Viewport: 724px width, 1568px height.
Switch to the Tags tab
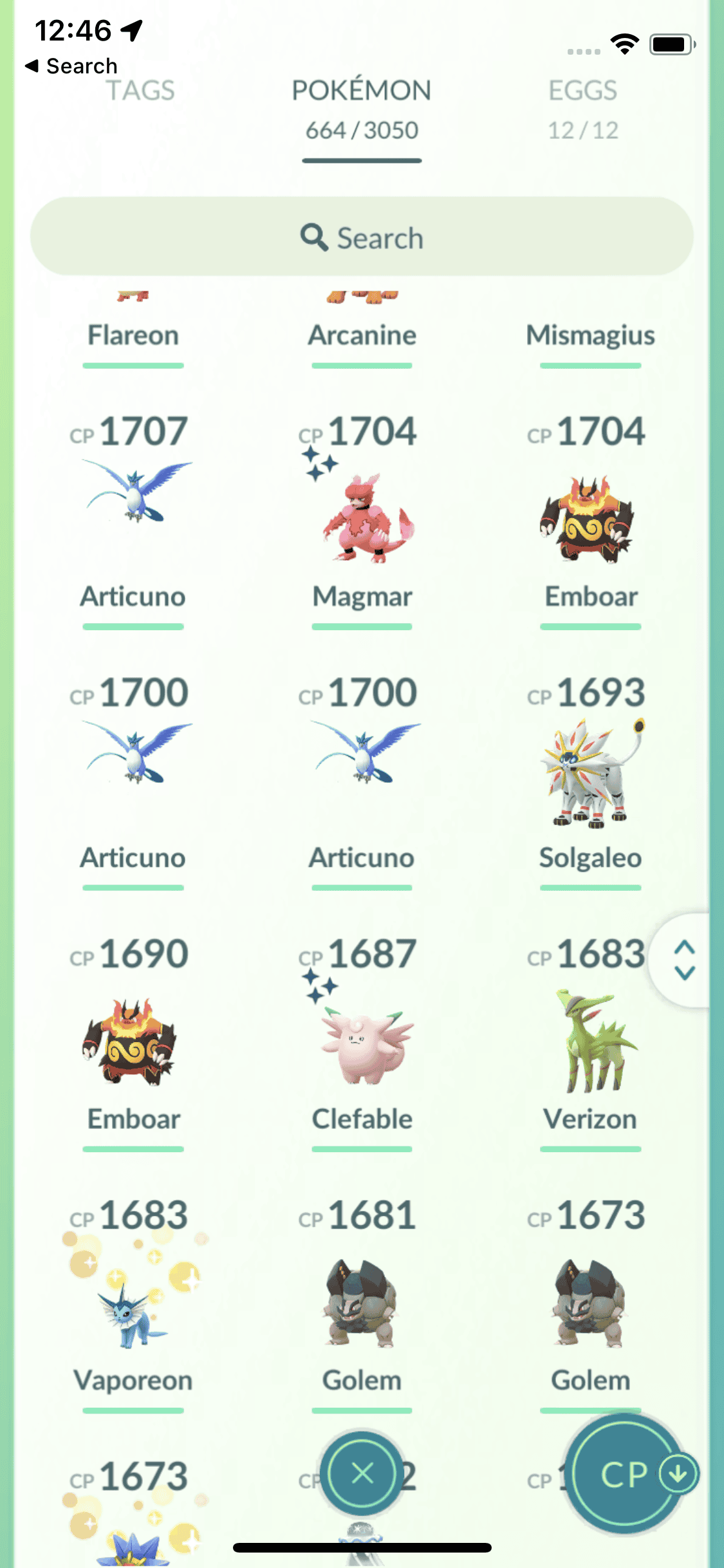140,91
